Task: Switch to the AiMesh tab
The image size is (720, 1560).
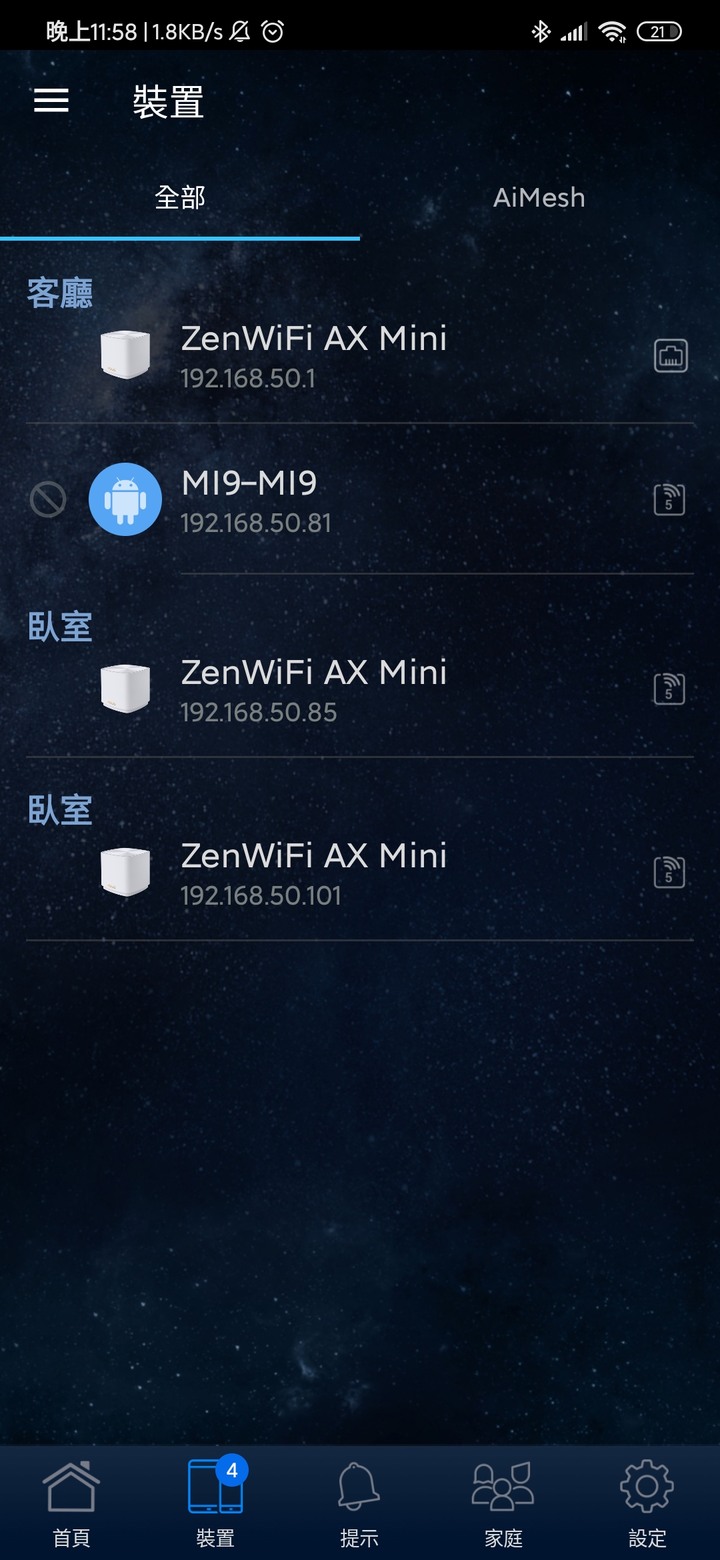Action: click(x=539, y=198)
